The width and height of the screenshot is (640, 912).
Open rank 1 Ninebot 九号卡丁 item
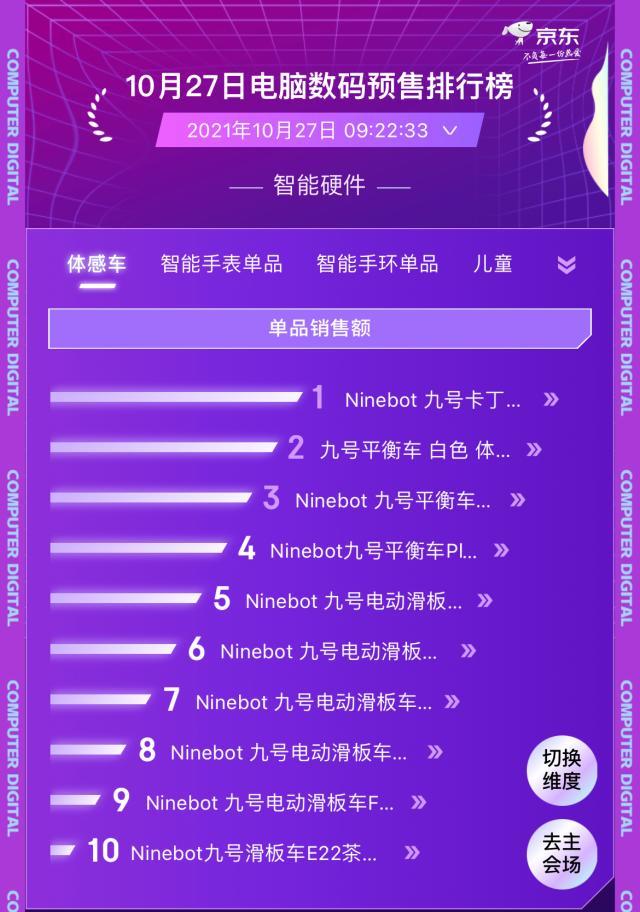[x=433, y=399]
